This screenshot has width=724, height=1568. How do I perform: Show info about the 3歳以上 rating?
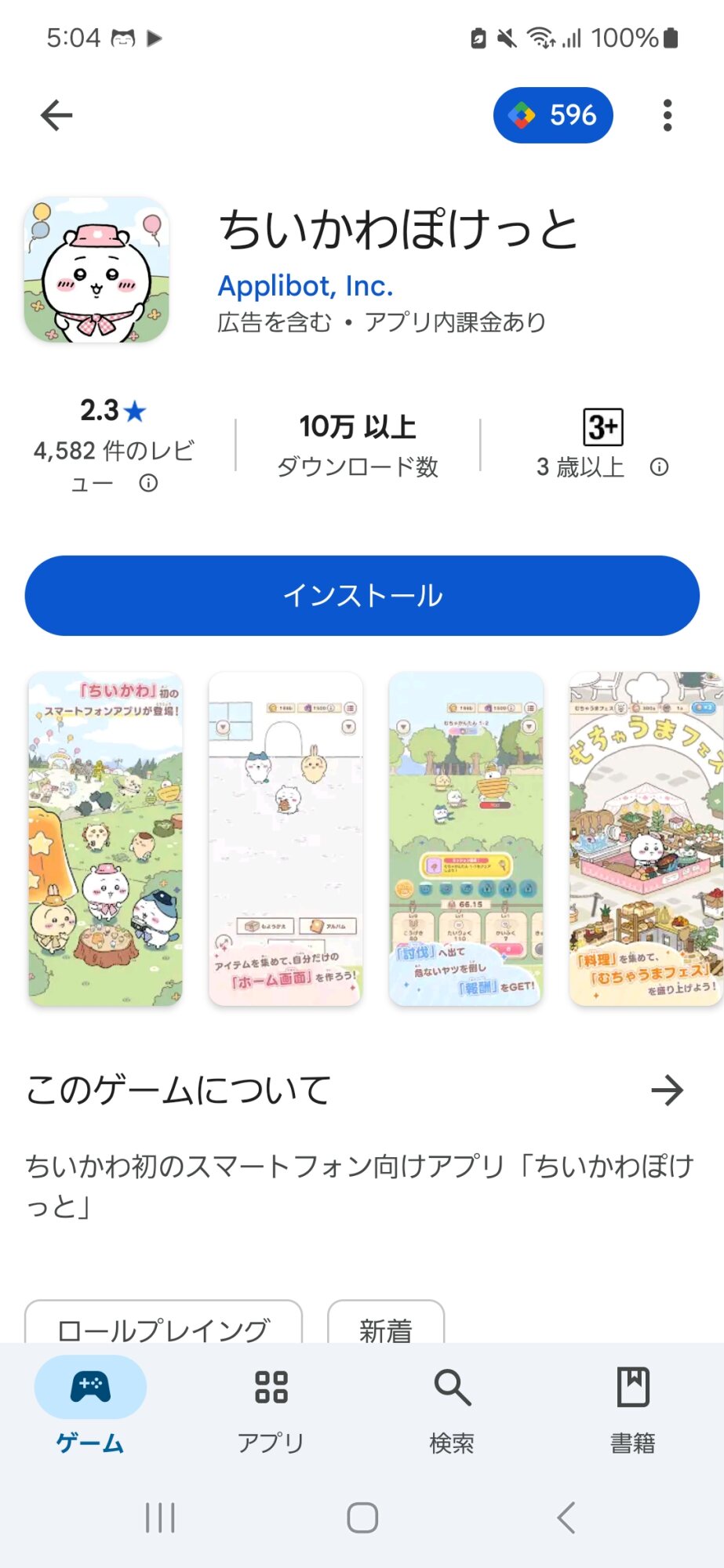pos(659,467)
